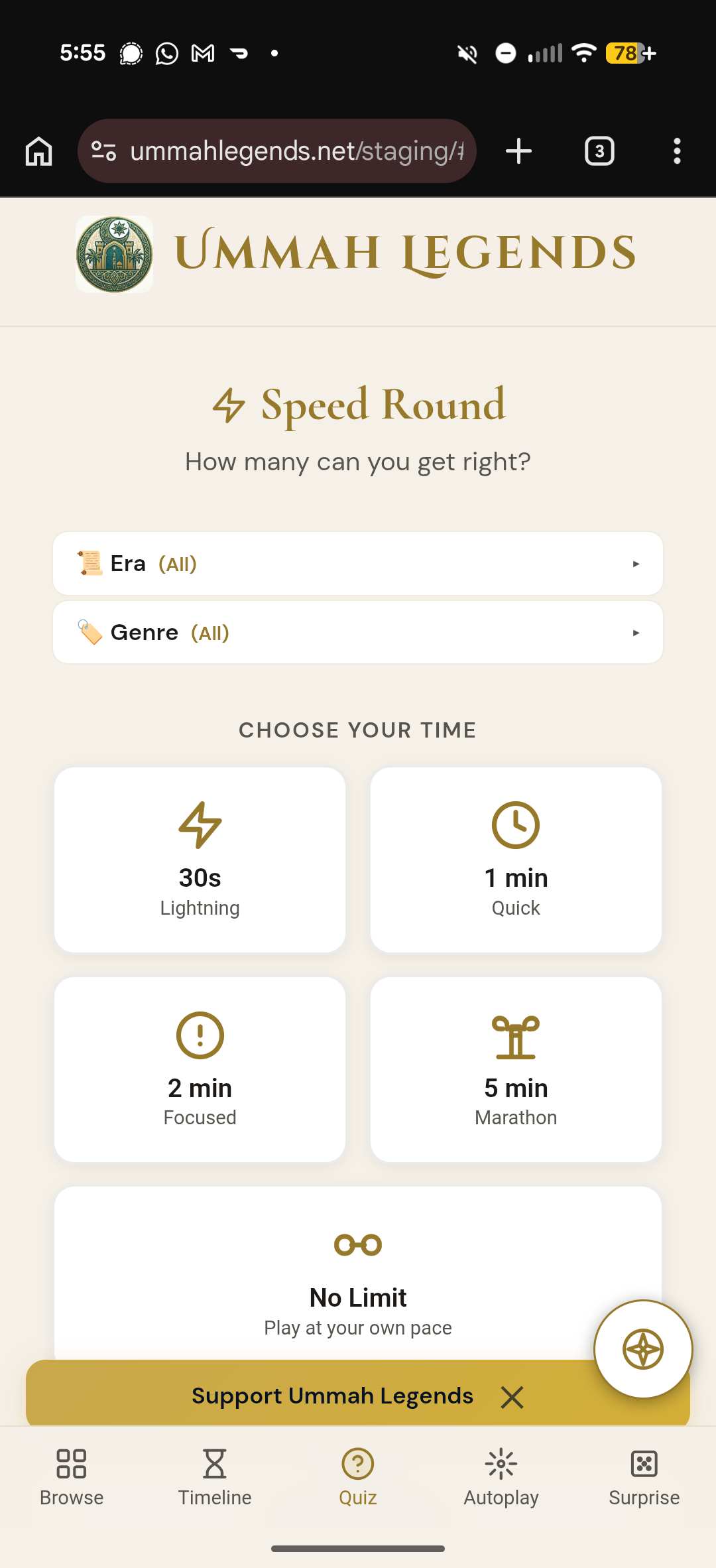Choose the 30s Lightning round
716x1568 pixels.
tap(200, 860)
